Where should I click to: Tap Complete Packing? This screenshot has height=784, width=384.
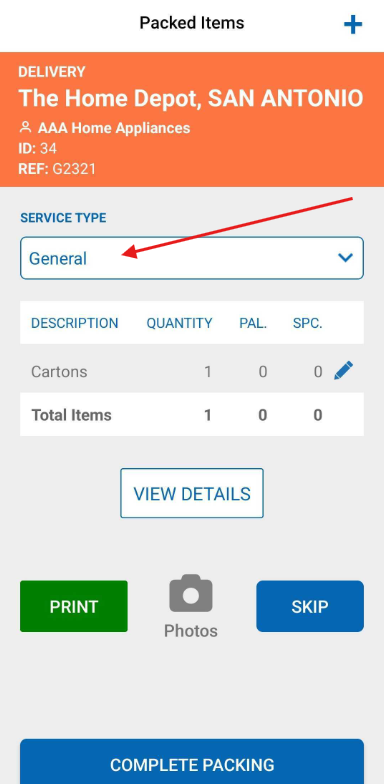(x=192, y=762)
